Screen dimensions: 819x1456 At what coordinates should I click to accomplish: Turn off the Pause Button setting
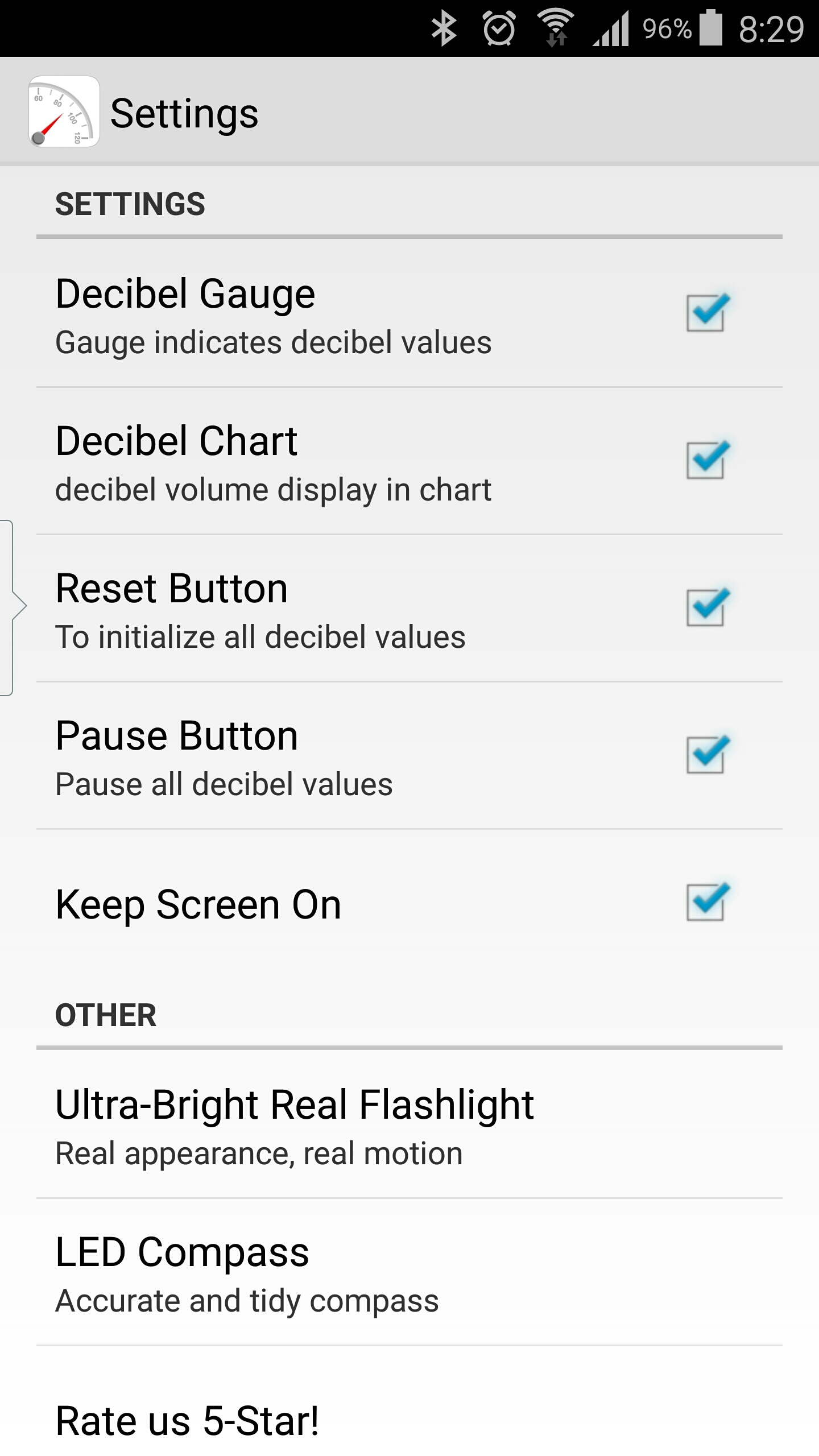(x=705, y=755)
